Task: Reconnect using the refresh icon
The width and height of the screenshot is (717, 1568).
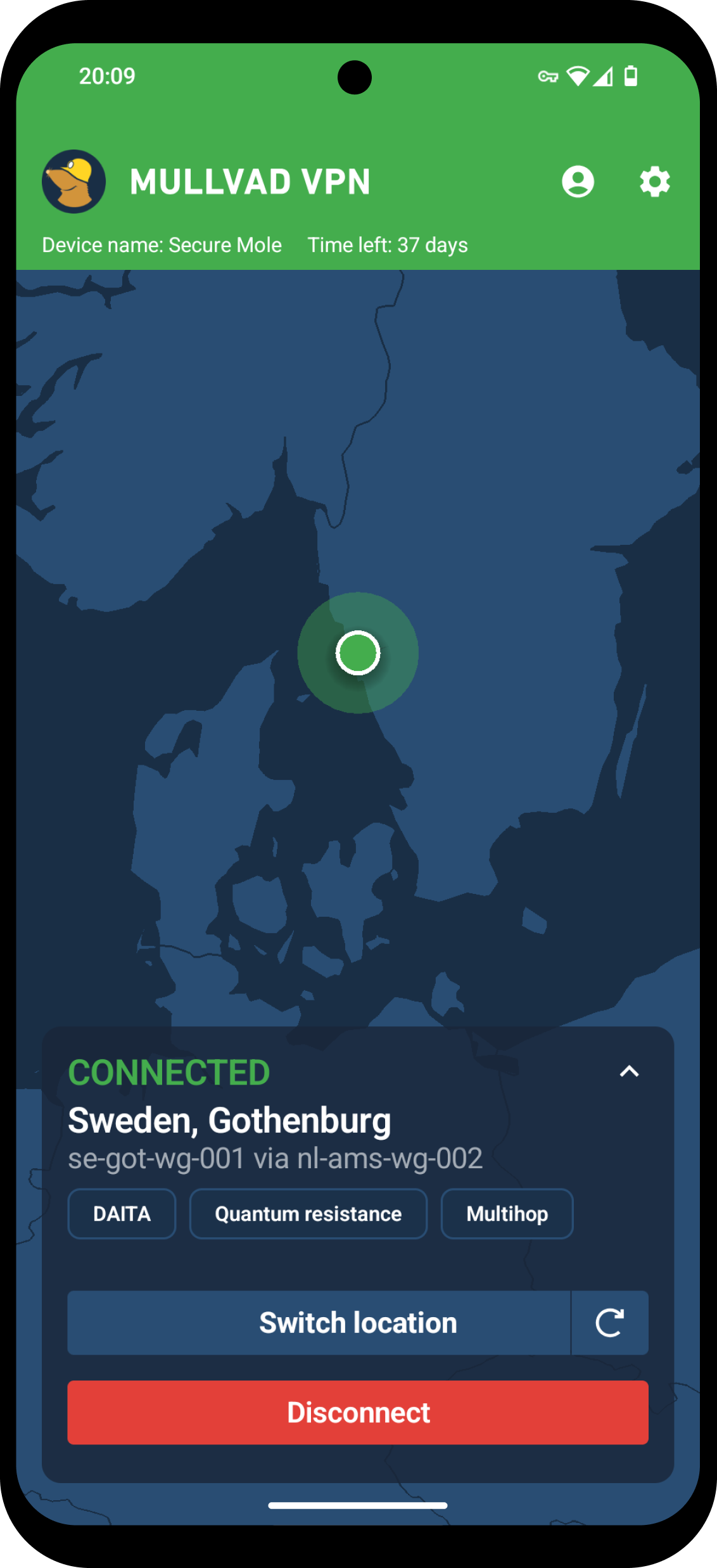Action: pos(610,1323)
